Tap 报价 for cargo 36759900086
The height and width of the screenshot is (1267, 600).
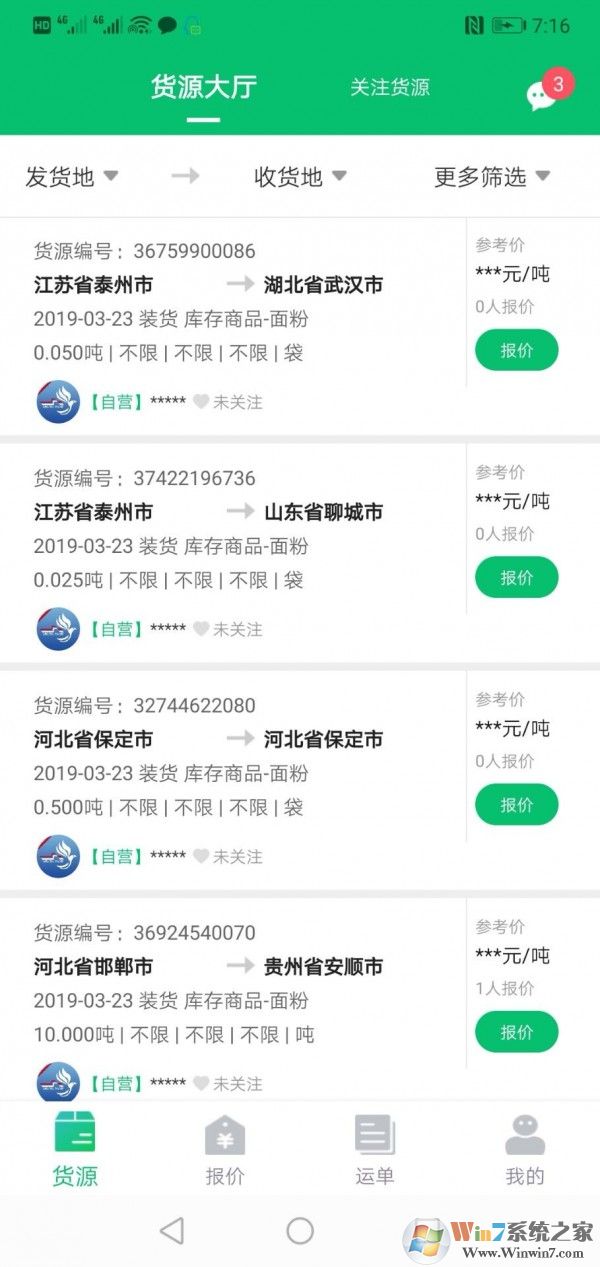pyautogui.click(x=516, y=350)
